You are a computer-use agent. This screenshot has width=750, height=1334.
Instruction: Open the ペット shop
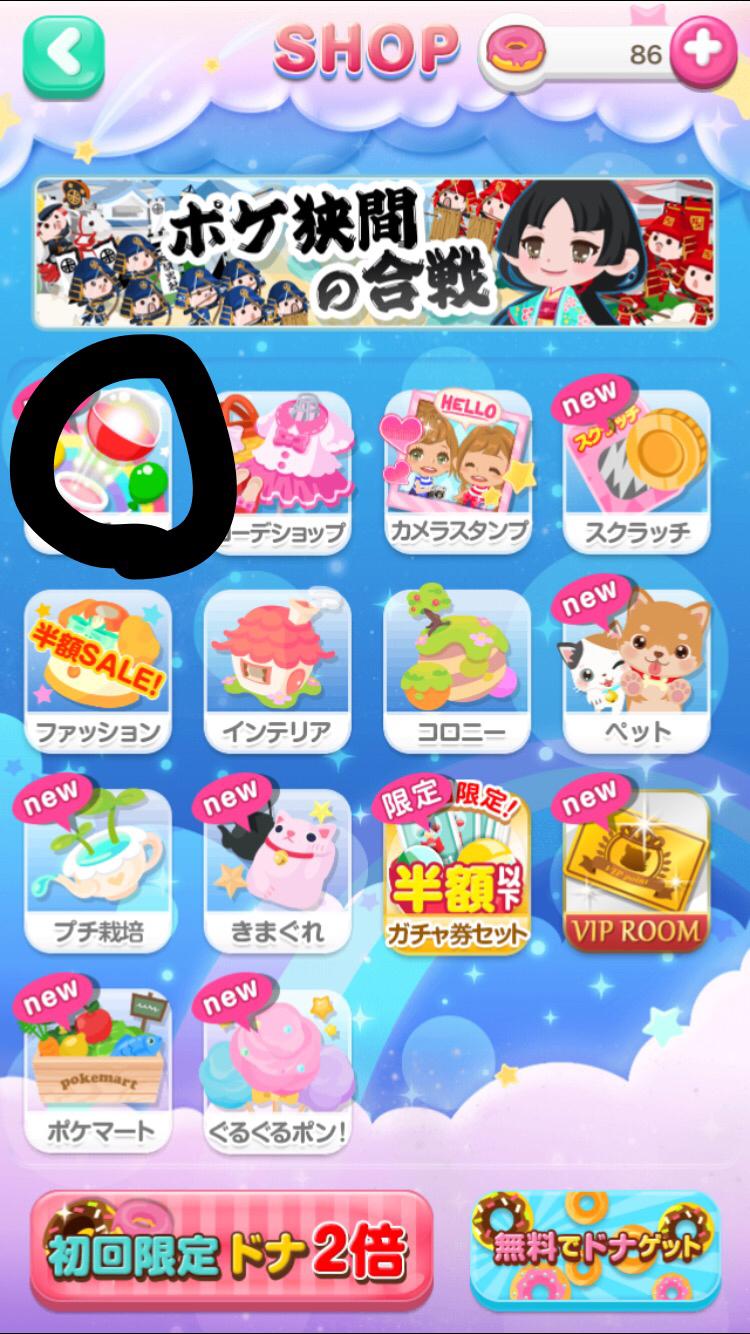point(637,670)
